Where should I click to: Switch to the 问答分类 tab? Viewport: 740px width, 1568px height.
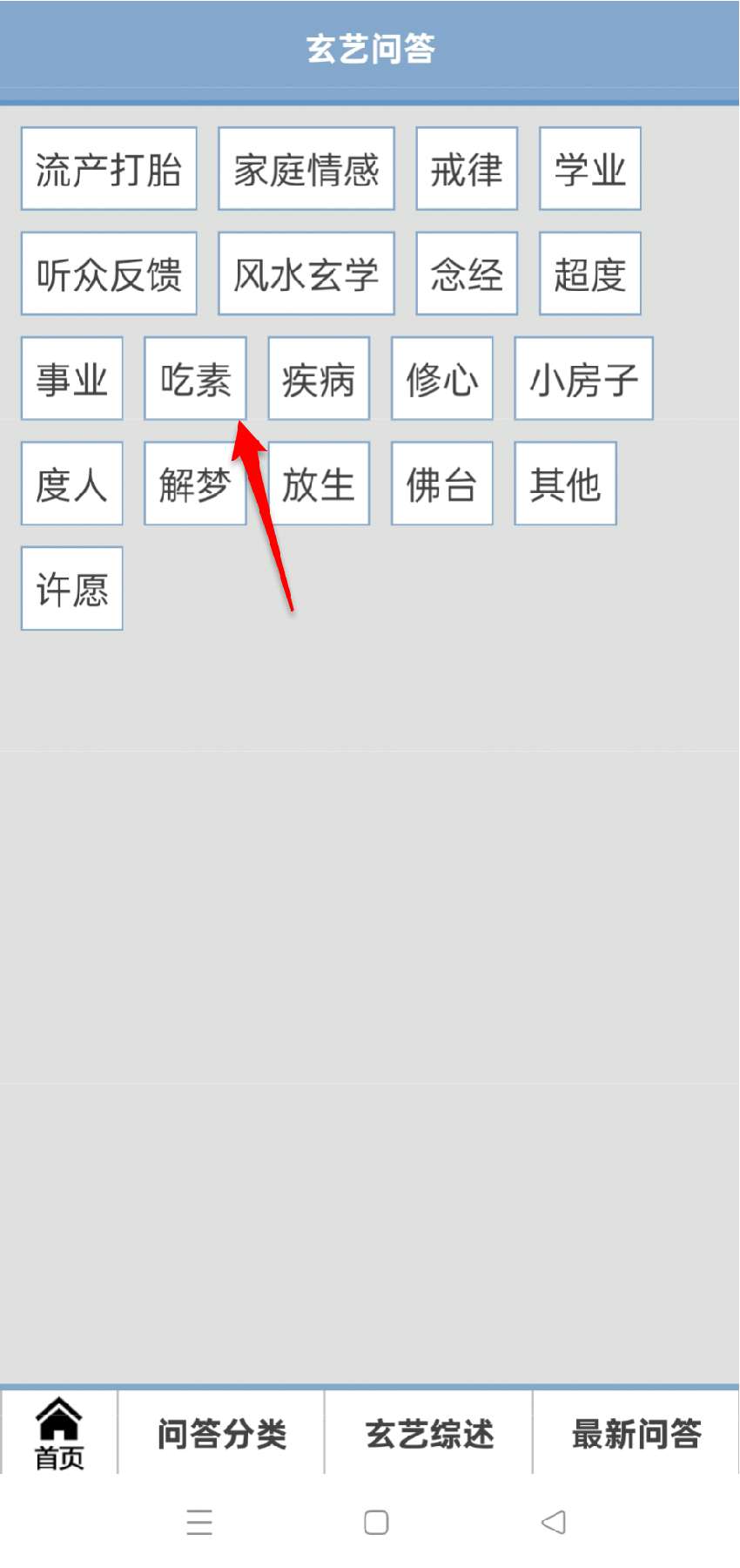click(221, 1433)
